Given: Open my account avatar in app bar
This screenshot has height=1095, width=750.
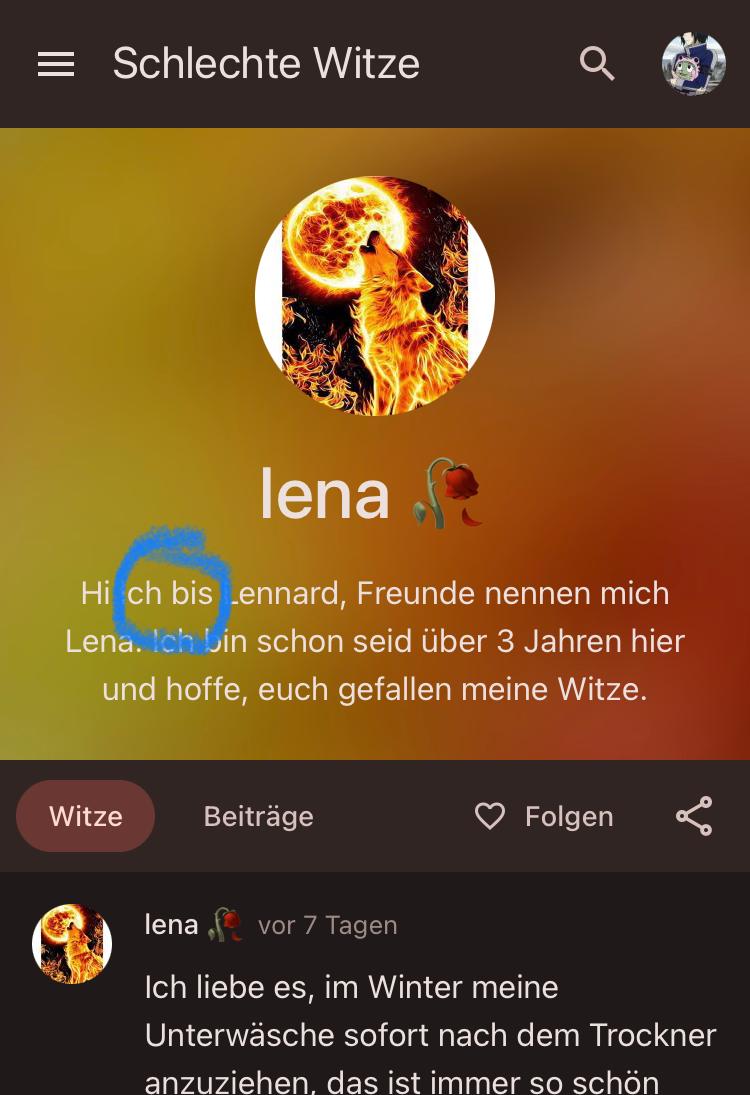Looking at the screenshot, I should click(693, 64).
